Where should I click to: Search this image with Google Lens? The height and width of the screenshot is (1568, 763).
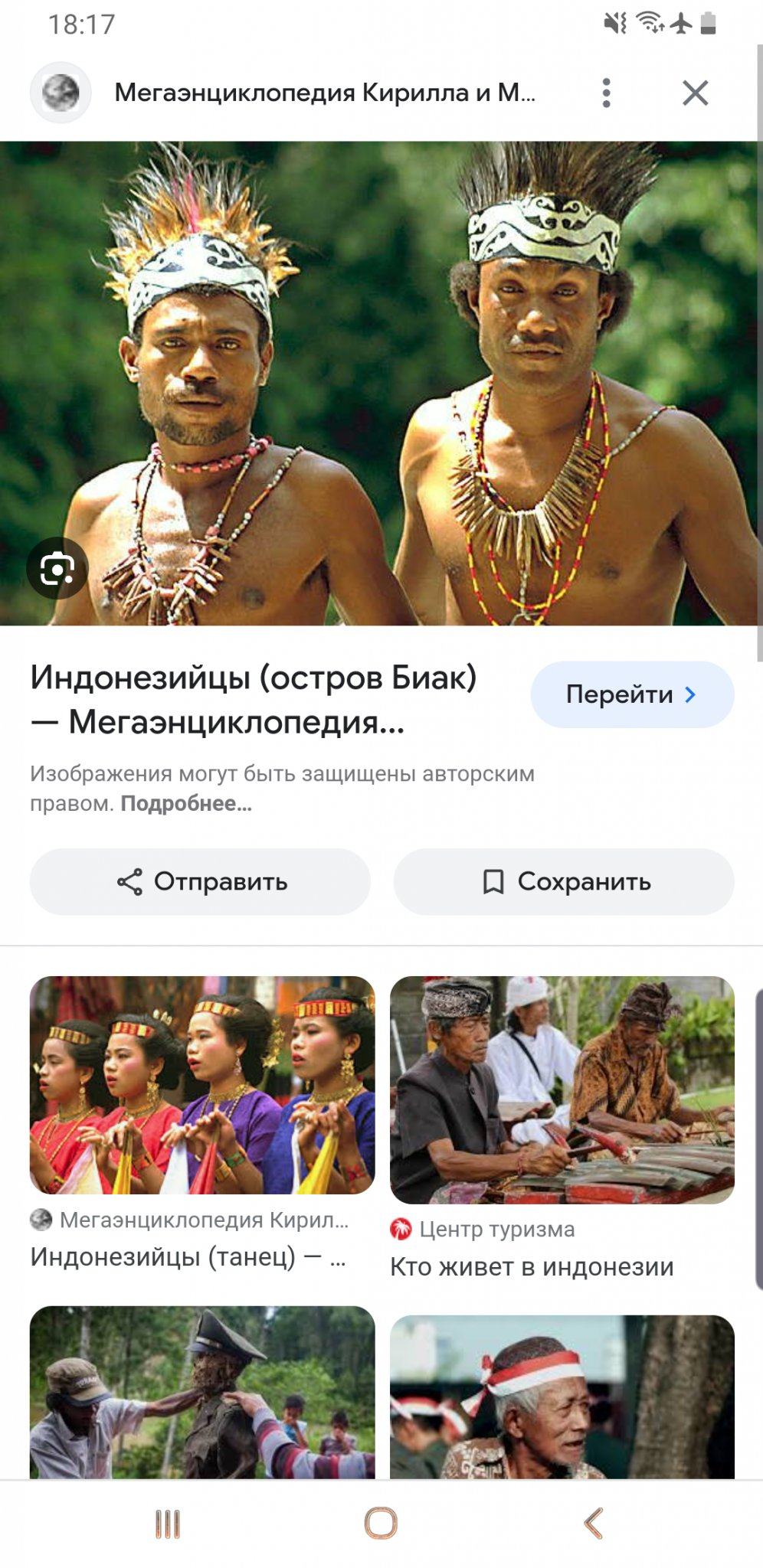(x=57, y=569)
